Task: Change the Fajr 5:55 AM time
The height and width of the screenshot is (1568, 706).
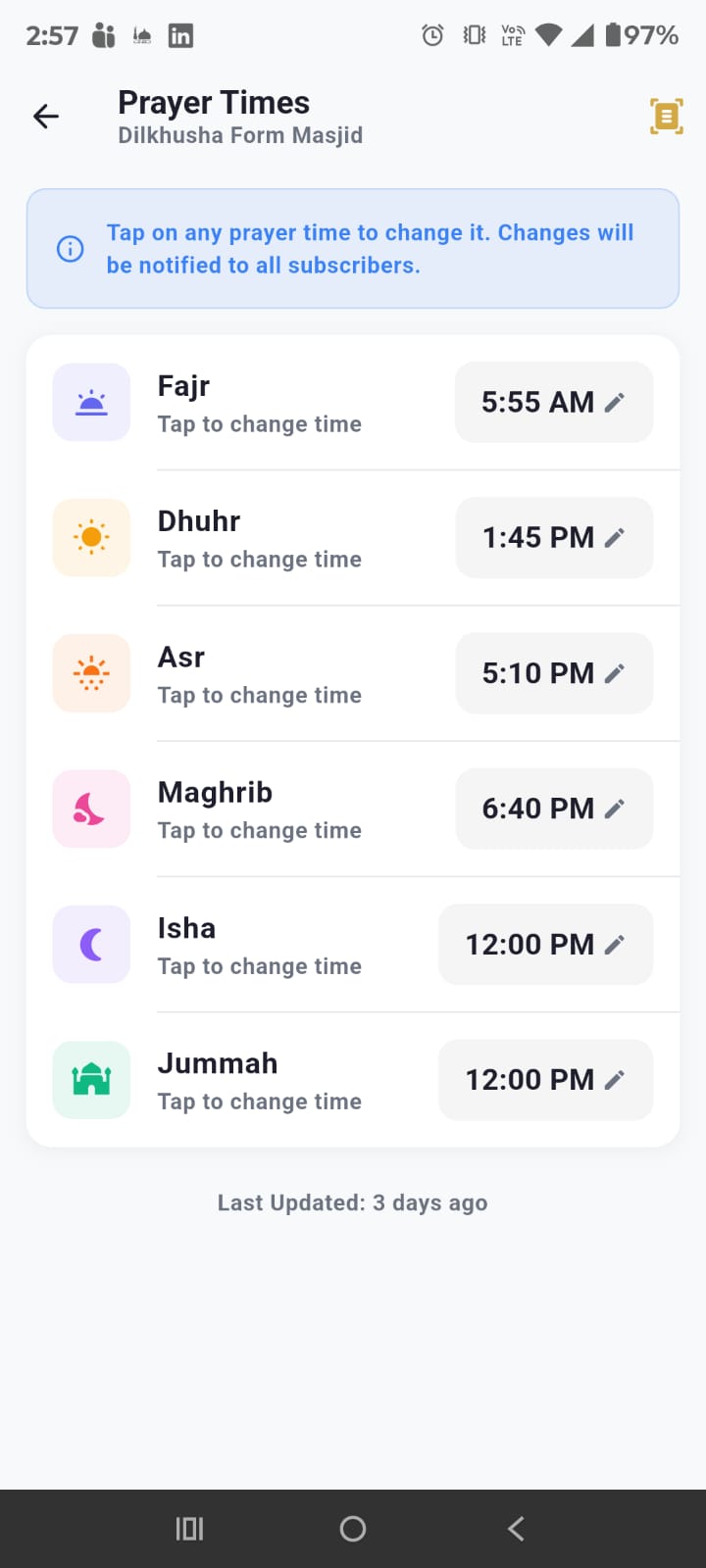Action: (553, 402)
